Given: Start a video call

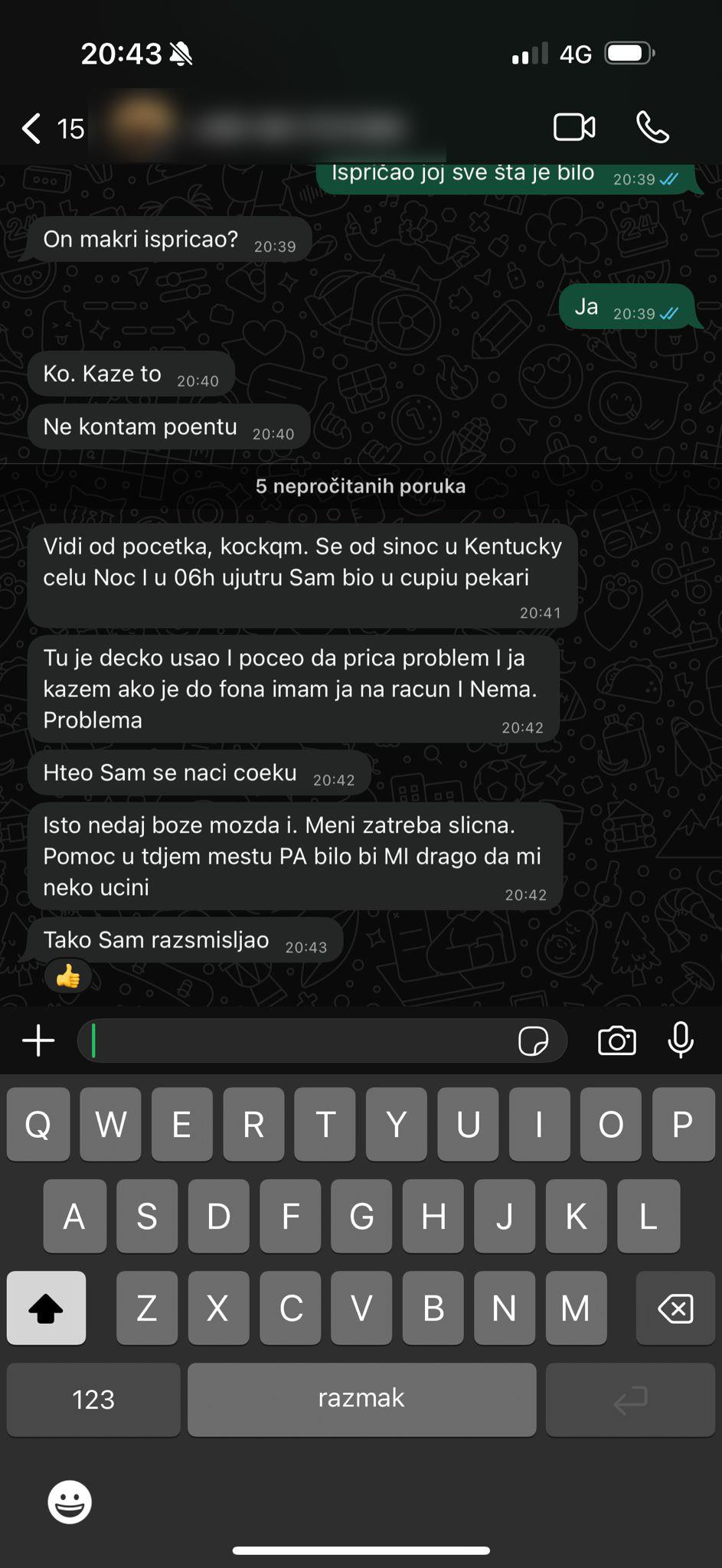Looking at the screenshot, I should [574, 128].
